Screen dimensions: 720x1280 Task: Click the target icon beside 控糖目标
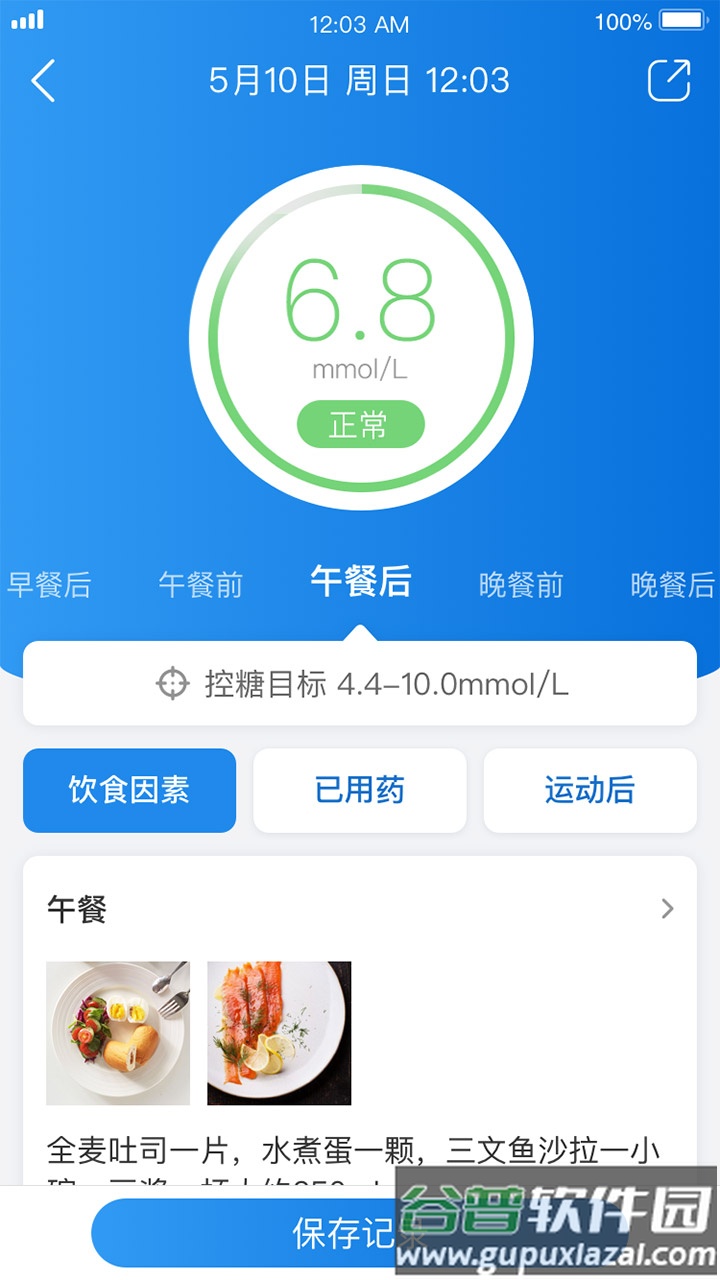pos(172,682)
